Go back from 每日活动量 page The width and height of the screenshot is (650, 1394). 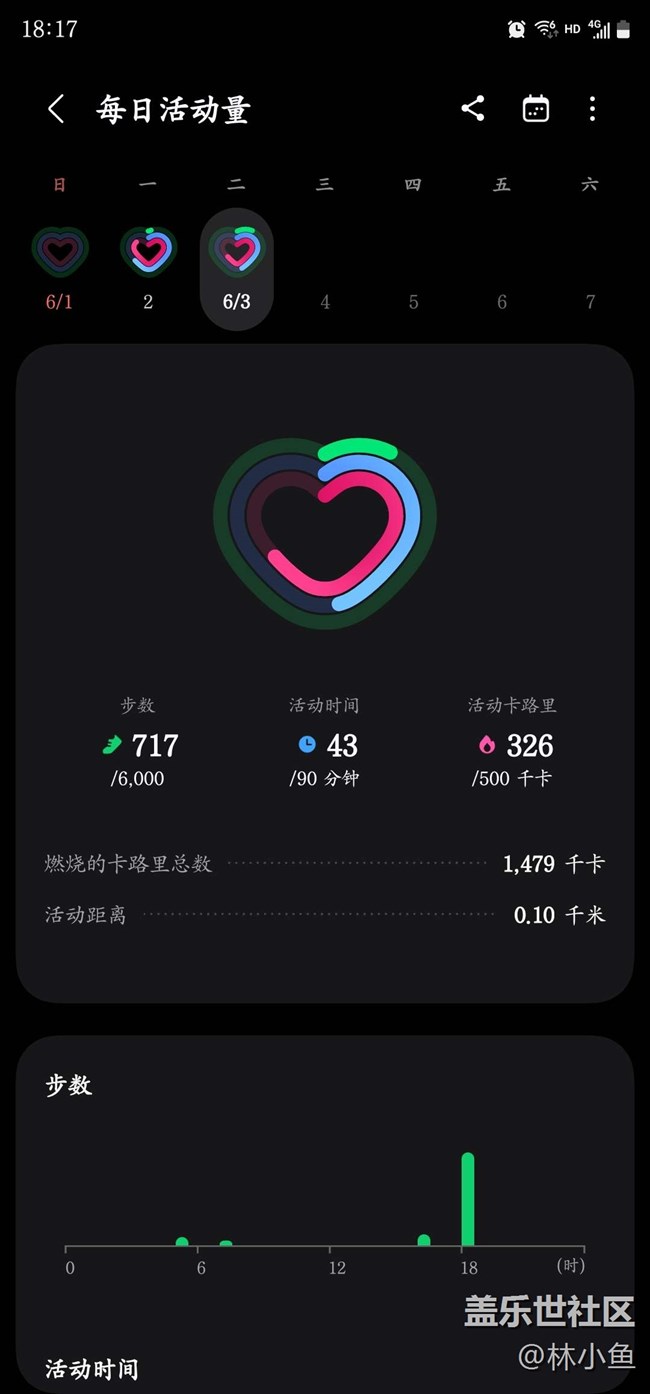click(56, 109)
